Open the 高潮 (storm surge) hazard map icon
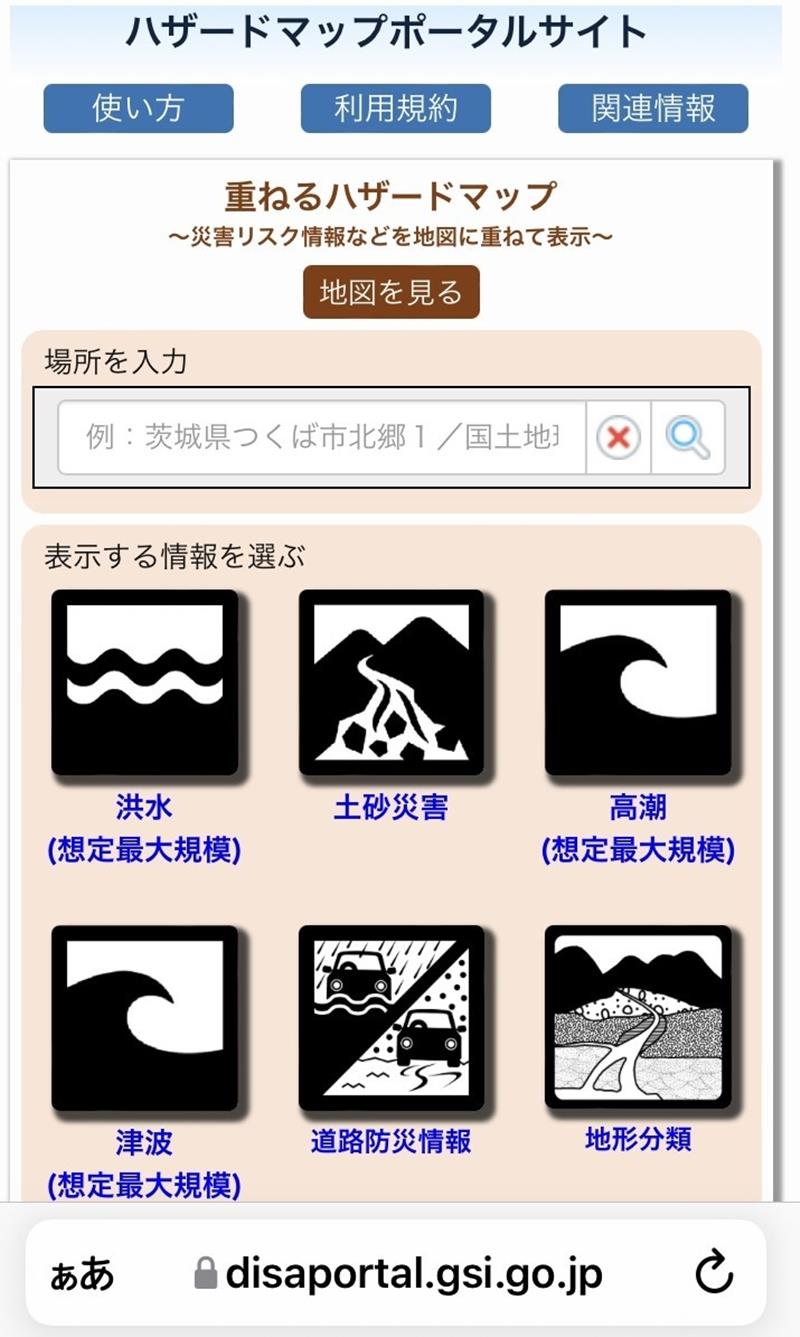This screenshot has height=1337, width=800. pos(637,683)
